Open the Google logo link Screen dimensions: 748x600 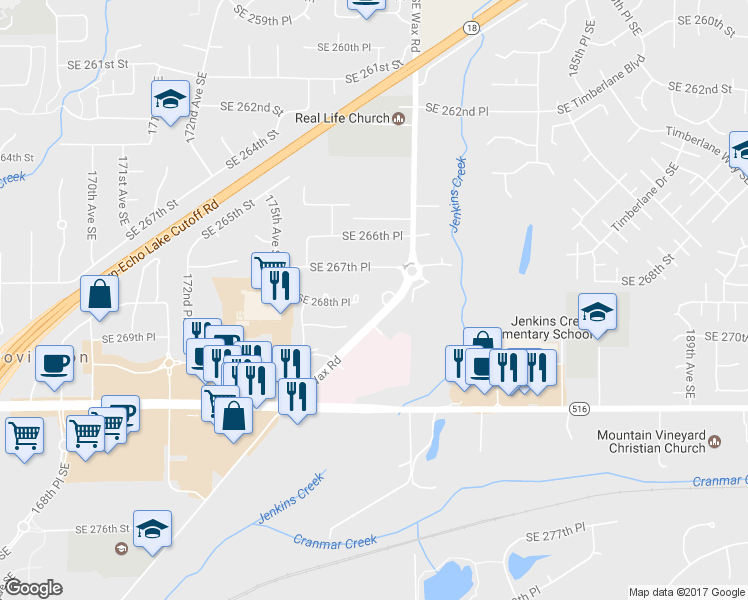pos(33,588)
